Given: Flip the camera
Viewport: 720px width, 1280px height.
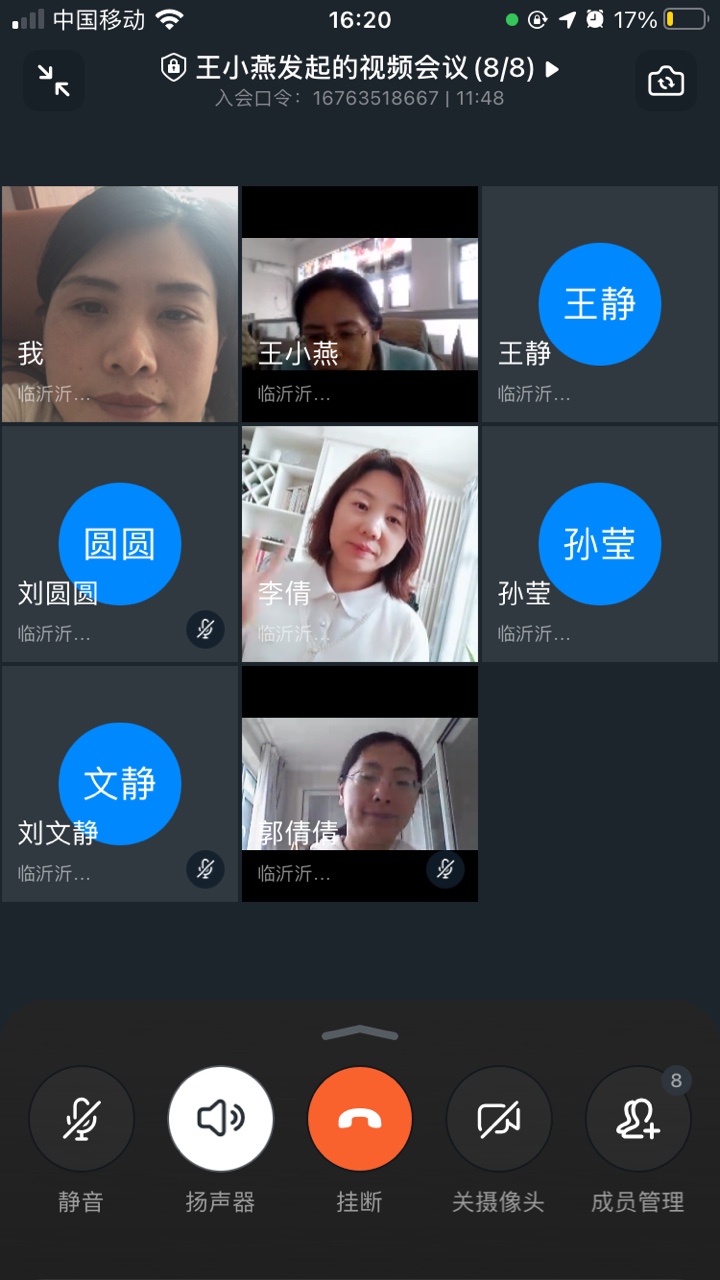Looking at the screenshot, I should click(x=666, y=81).
